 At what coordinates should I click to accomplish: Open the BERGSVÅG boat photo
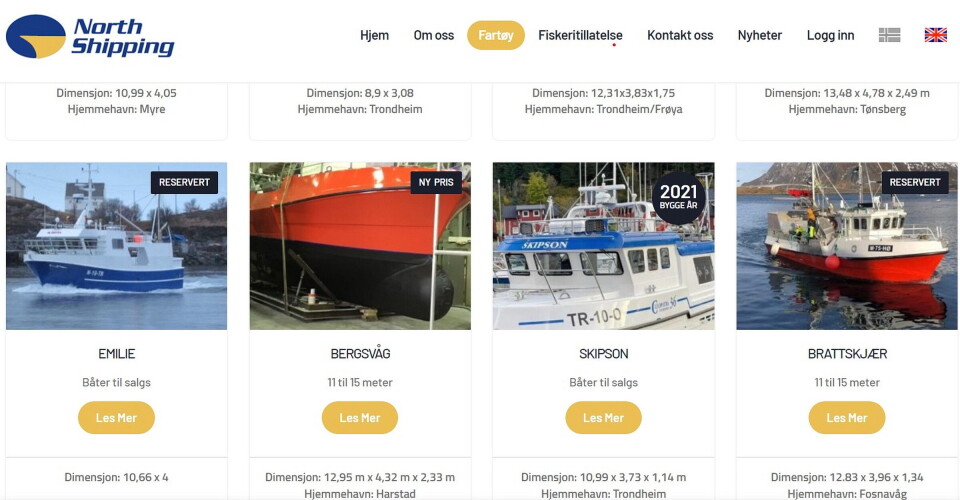[360, 246]
